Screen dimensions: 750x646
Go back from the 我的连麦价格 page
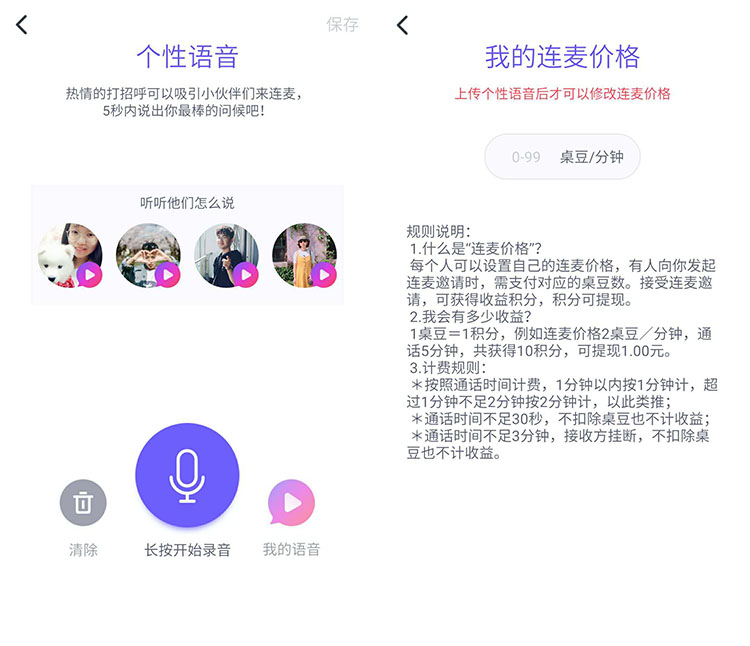pos(402,25)
